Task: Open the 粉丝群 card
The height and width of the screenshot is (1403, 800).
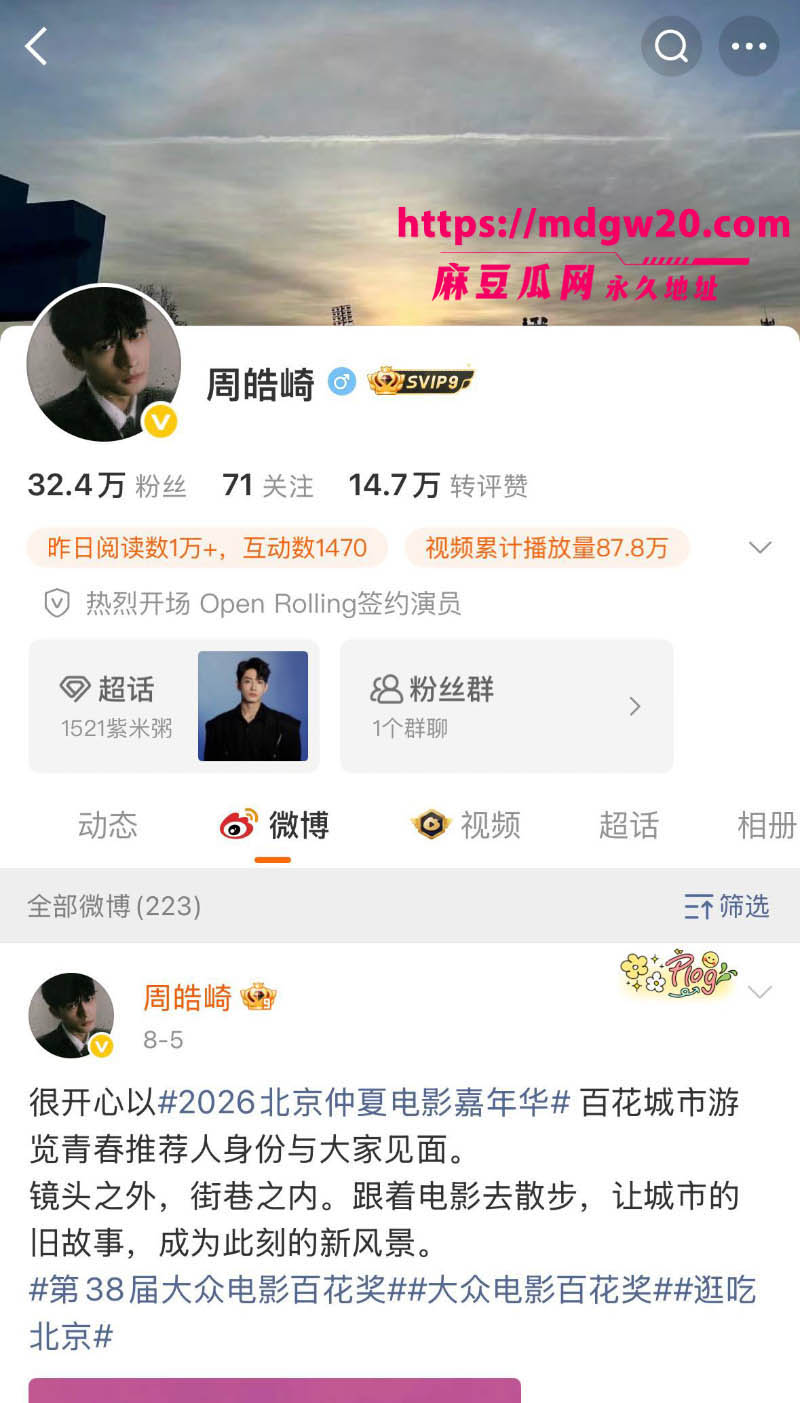Action: point(506,706)
